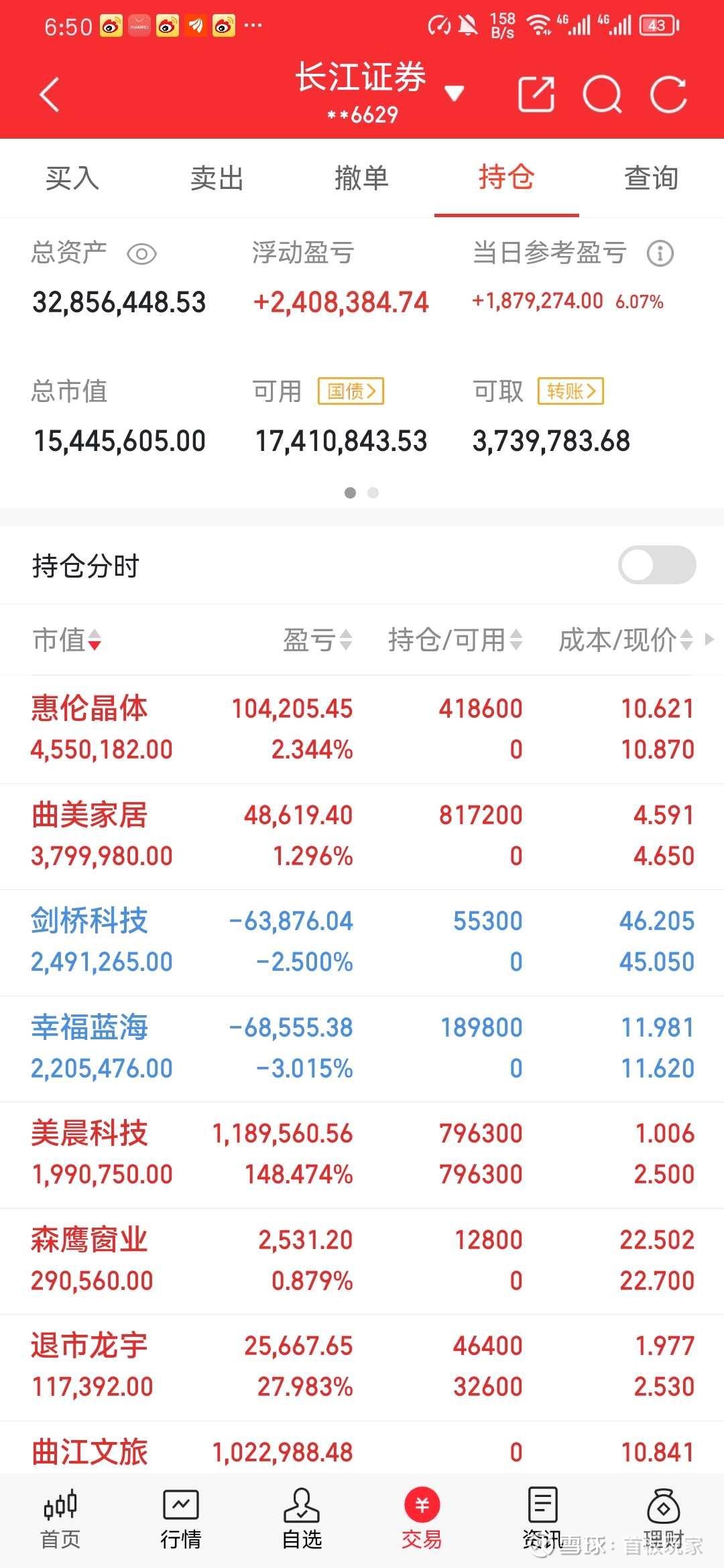This screenshot has width=724, height=1568.
Task: Open the 美晨科技 holding row
Action: coord(362,1155)
